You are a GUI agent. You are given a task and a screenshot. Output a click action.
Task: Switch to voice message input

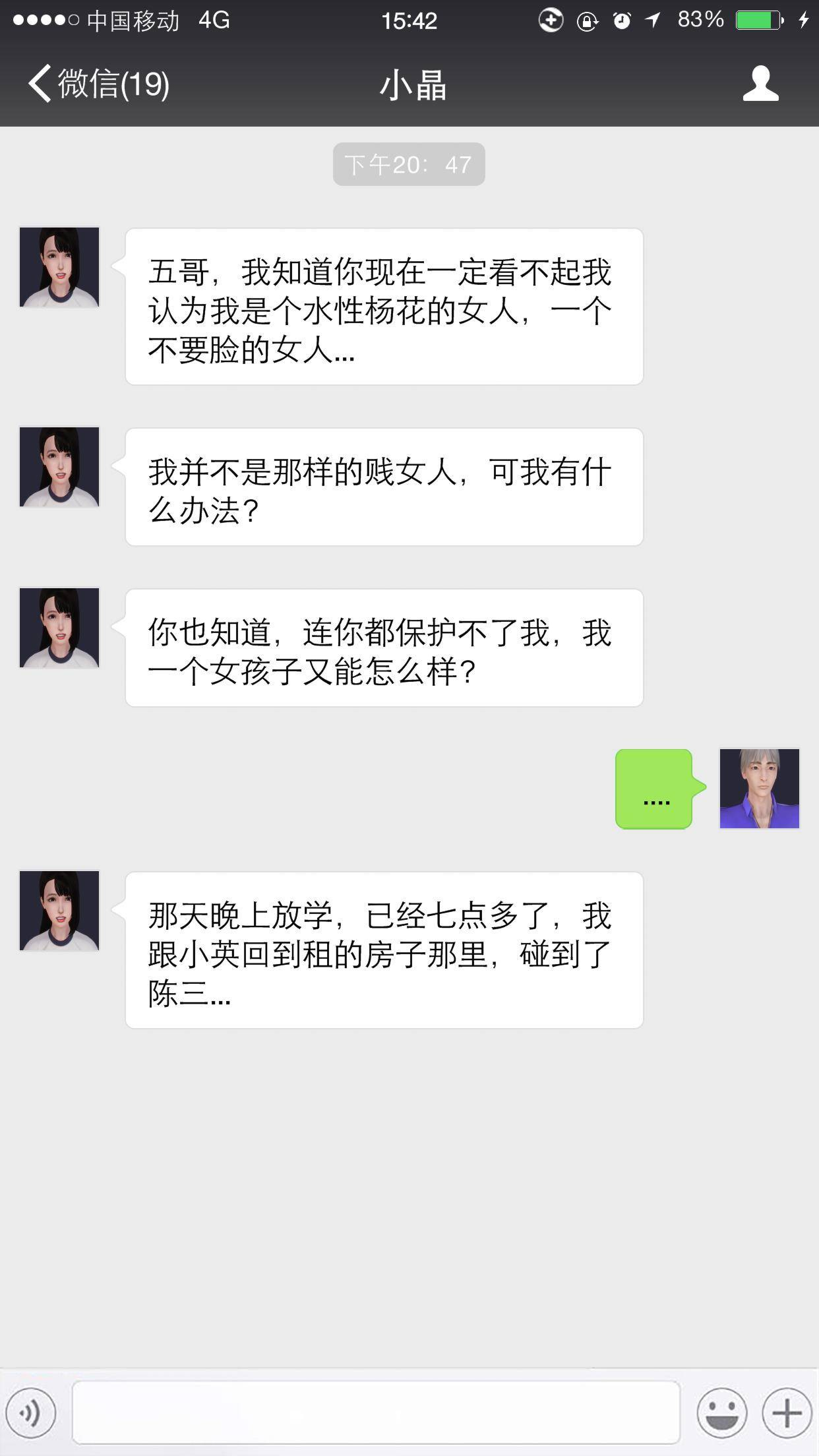point(30,1413)
